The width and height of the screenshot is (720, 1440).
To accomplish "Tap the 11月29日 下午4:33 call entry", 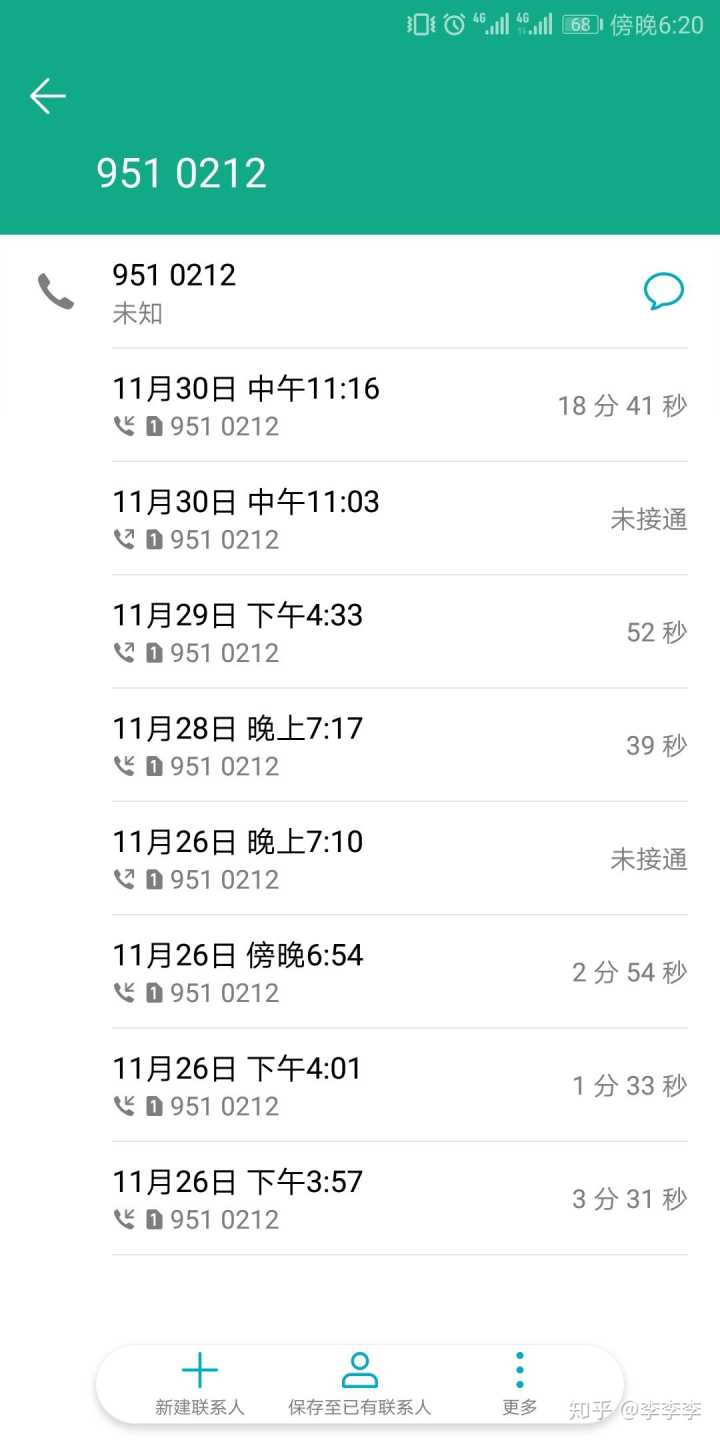I will (x=399, y=631).
